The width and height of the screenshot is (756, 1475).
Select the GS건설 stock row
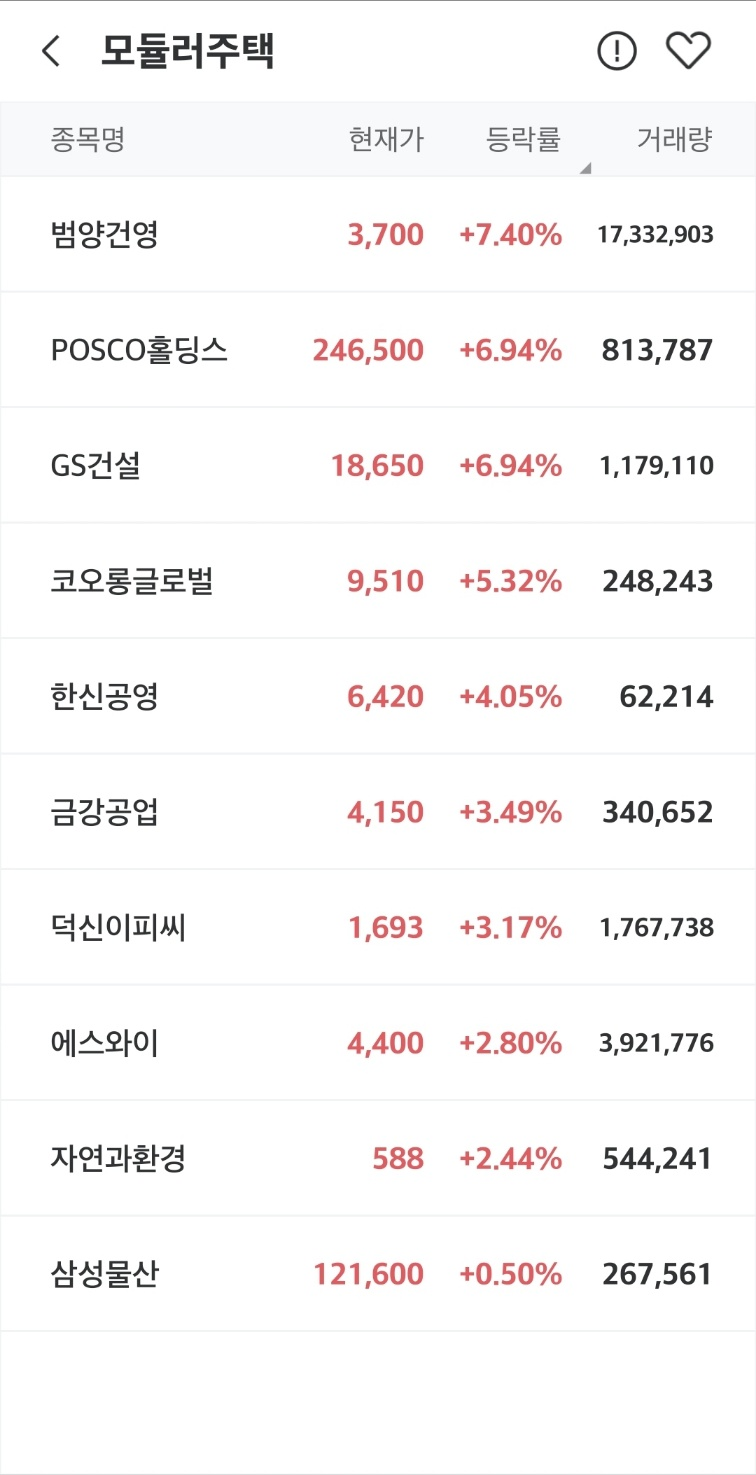(378, 465)
